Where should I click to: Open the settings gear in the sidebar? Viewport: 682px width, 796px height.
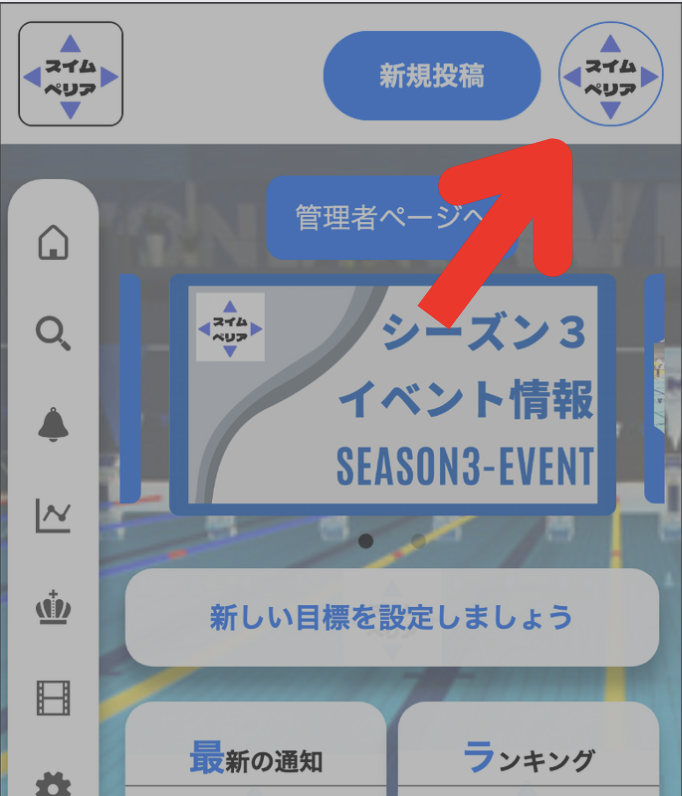pyautogui.click(x=53, y=782)
